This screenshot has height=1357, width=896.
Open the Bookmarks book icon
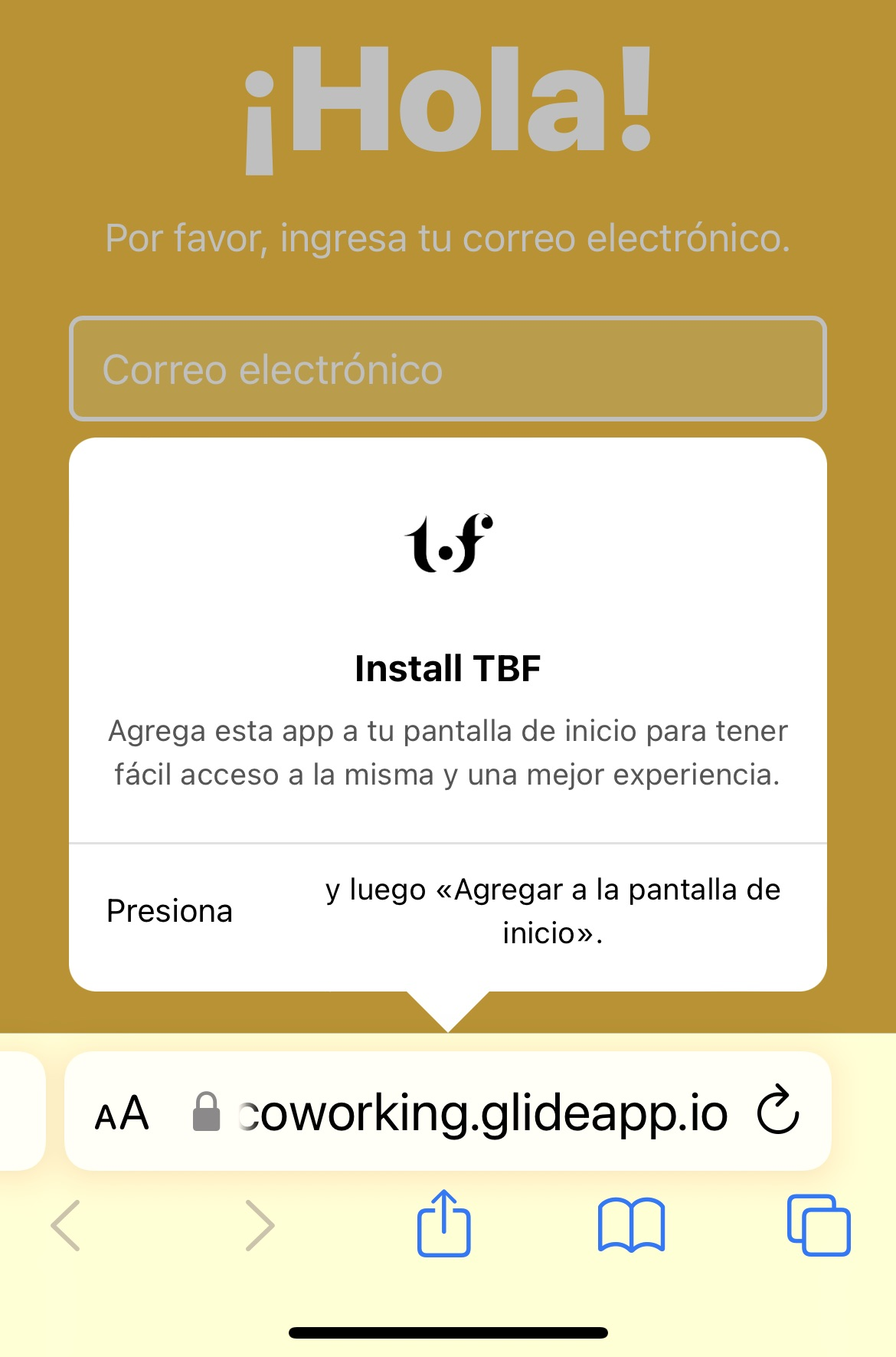(x=631, y=1224)
